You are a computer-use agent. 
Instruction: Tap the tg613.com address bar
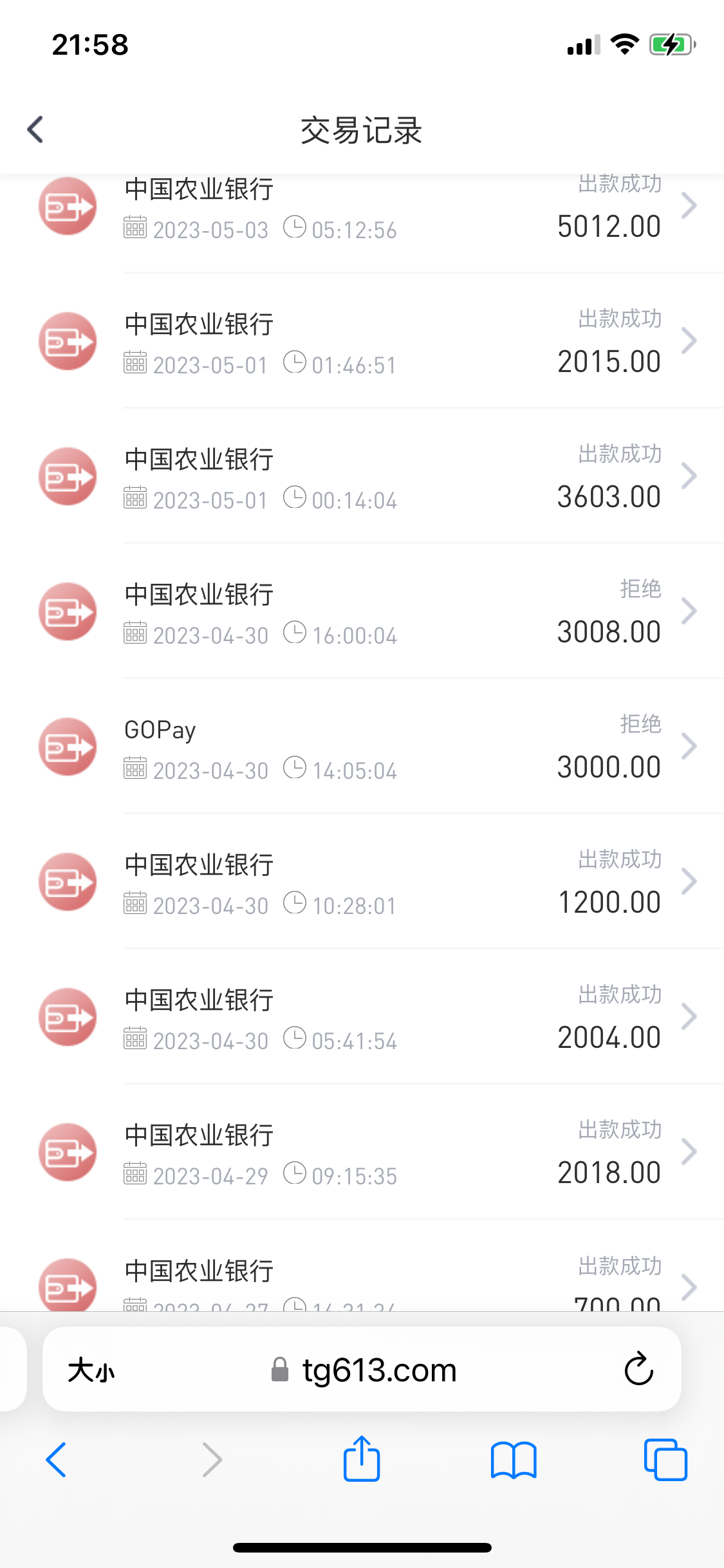(364, 1370)
